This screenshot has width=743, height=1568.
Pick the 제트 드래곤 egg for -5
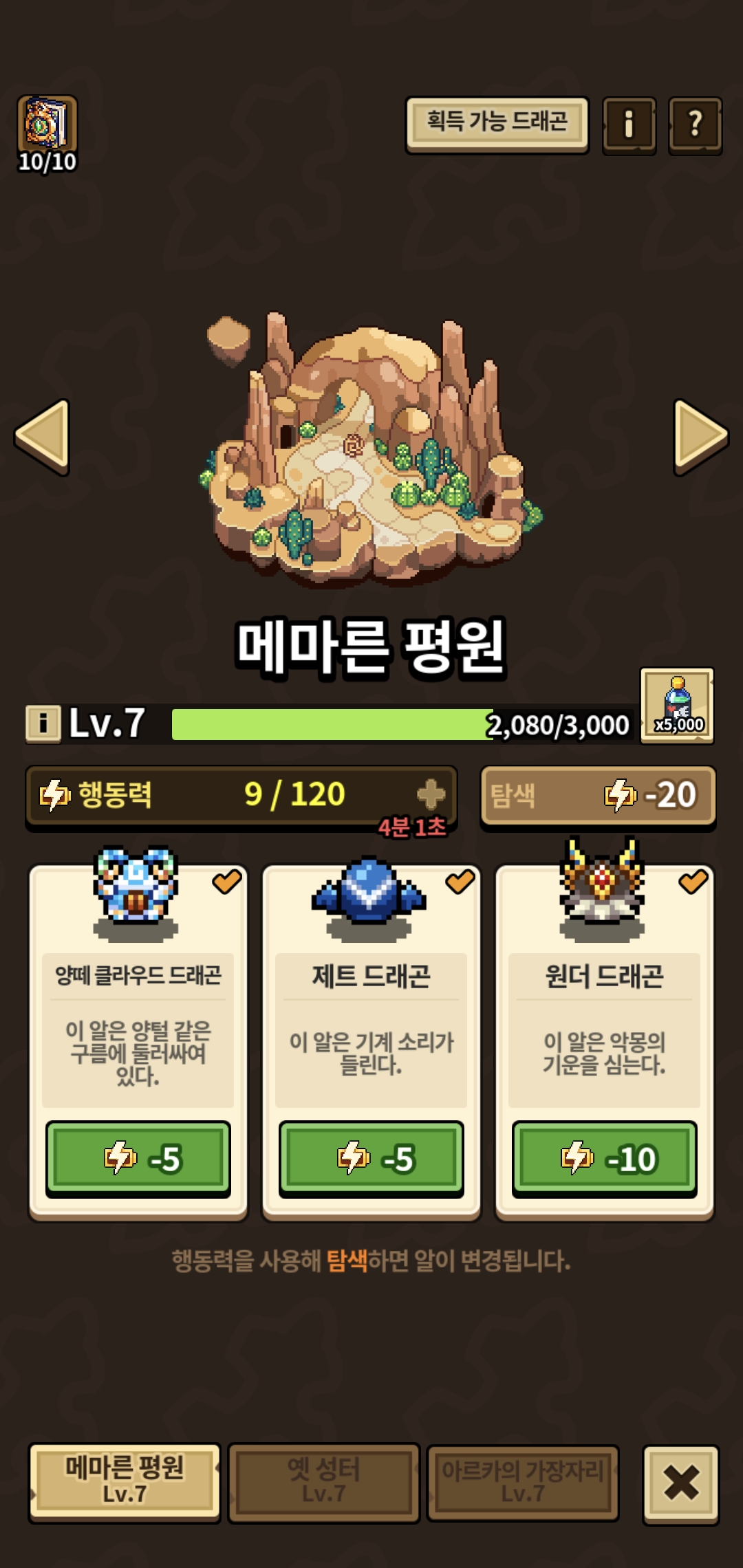click(371, 1158)
